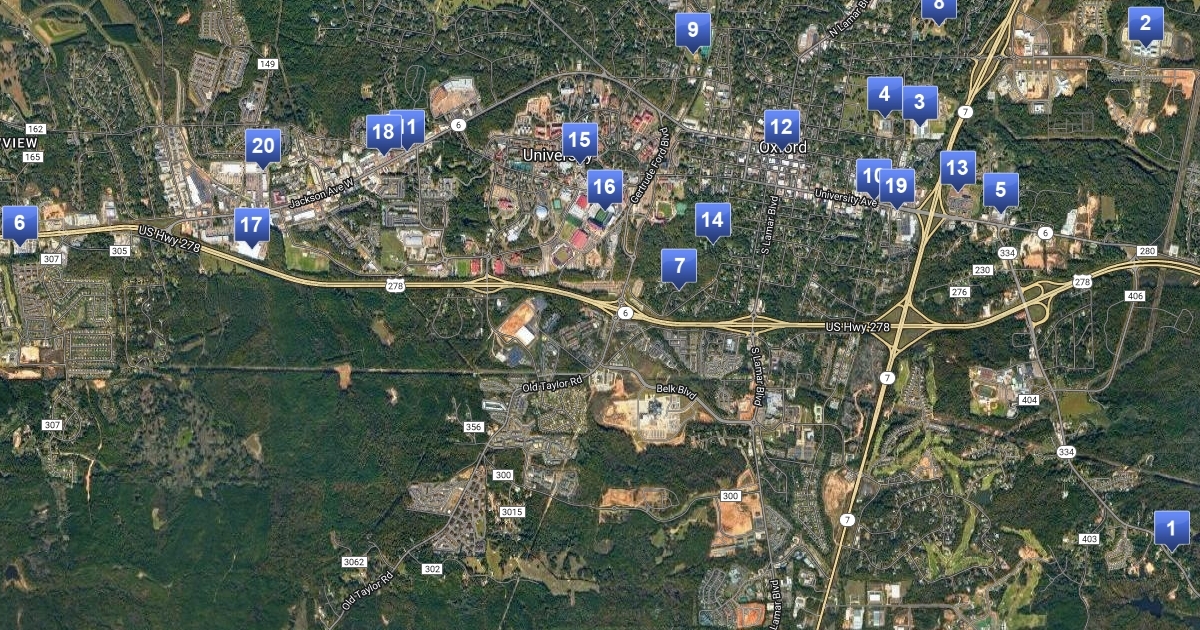
Task: Open marker number 13
Action: click(x=958, y=168)
